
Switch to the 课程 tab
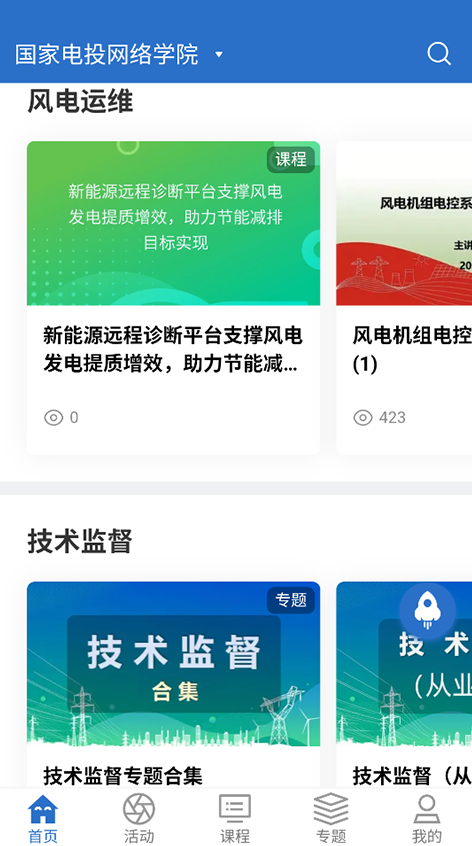coord(235,818)
